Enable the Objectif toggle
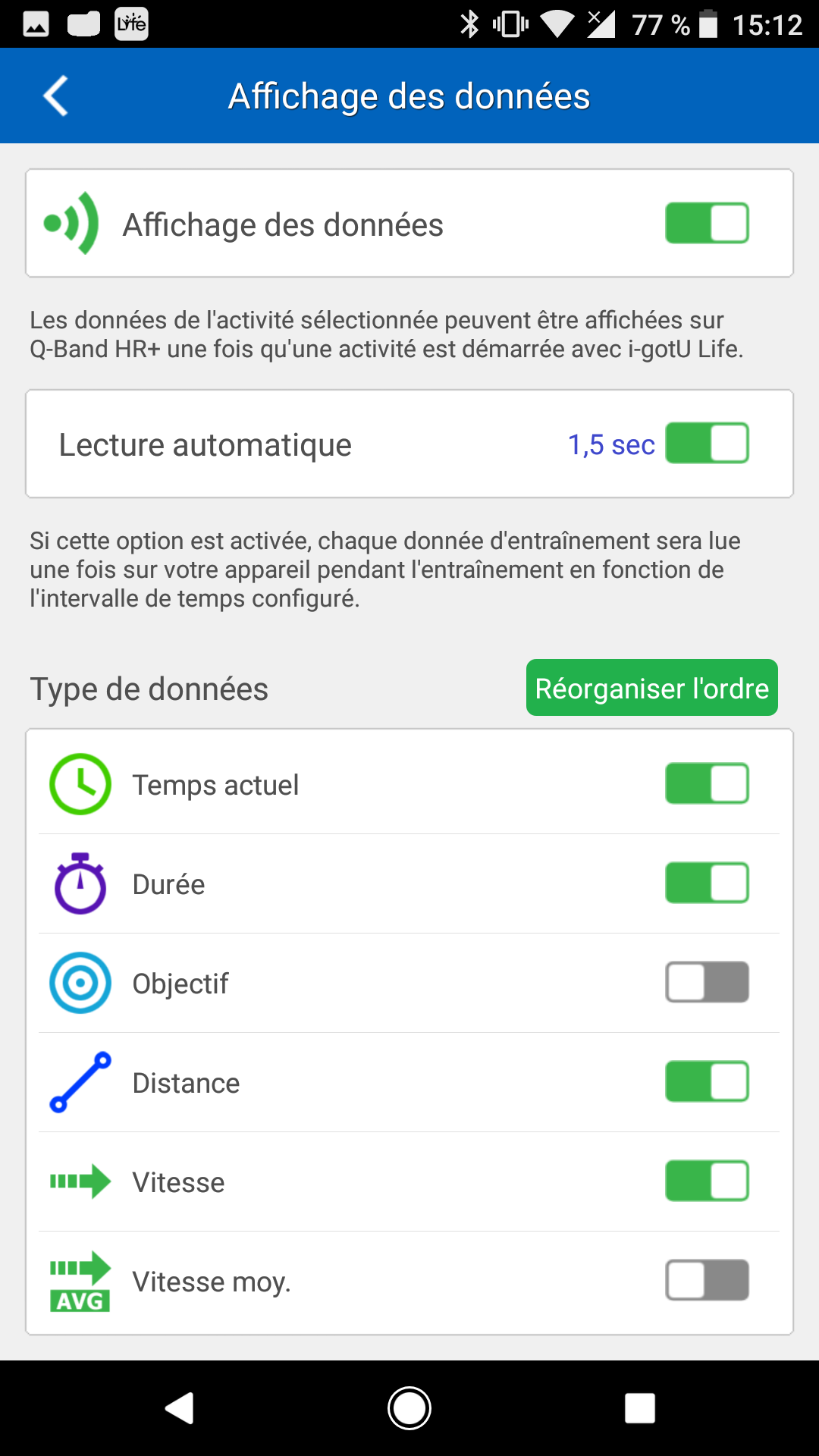This screenshot has height=1456, width=819. (x=707, y=982)
